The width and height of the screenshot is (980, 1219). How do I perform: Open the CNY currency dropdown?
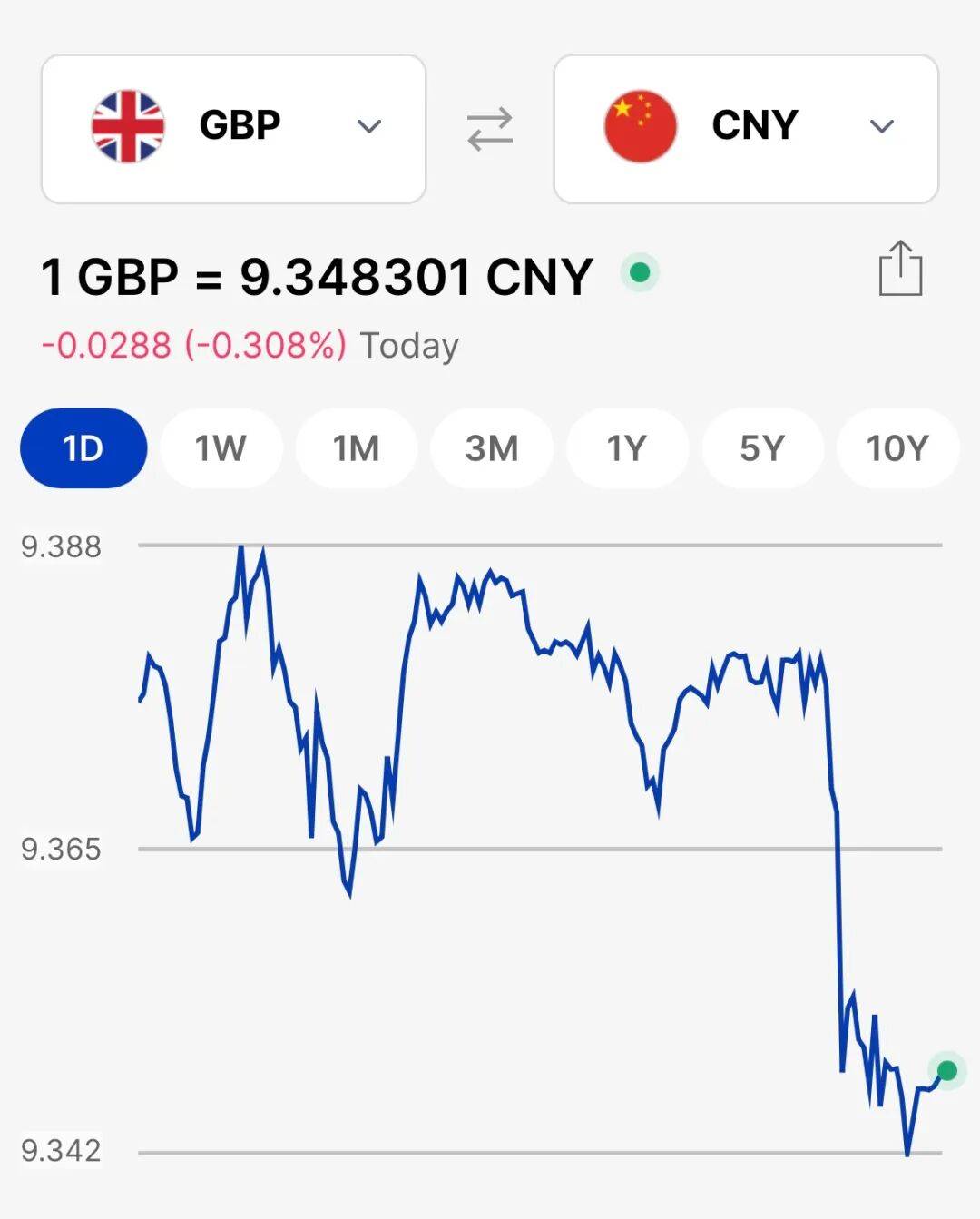pyautogui.click(x=745, y=128)
